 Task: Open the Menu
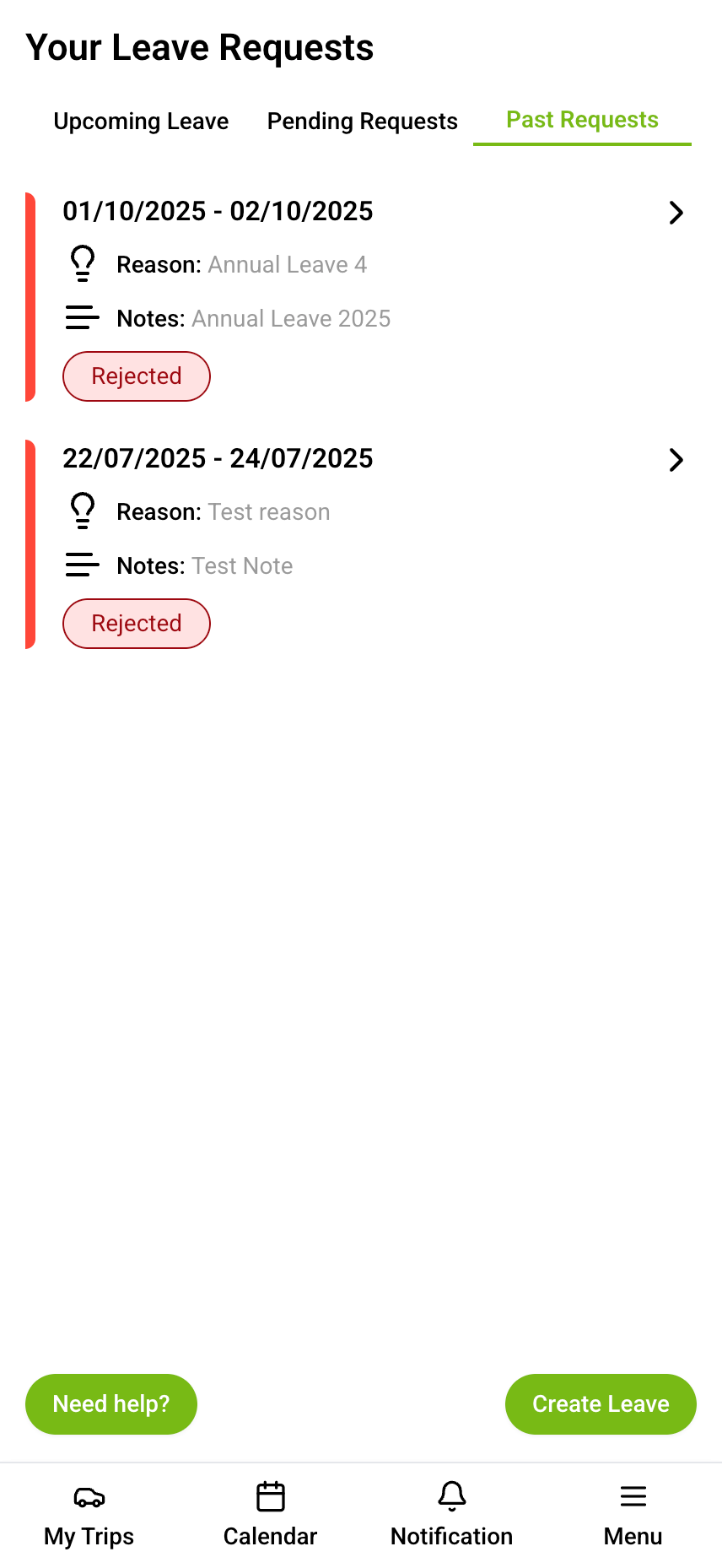tap(633, 1515)
